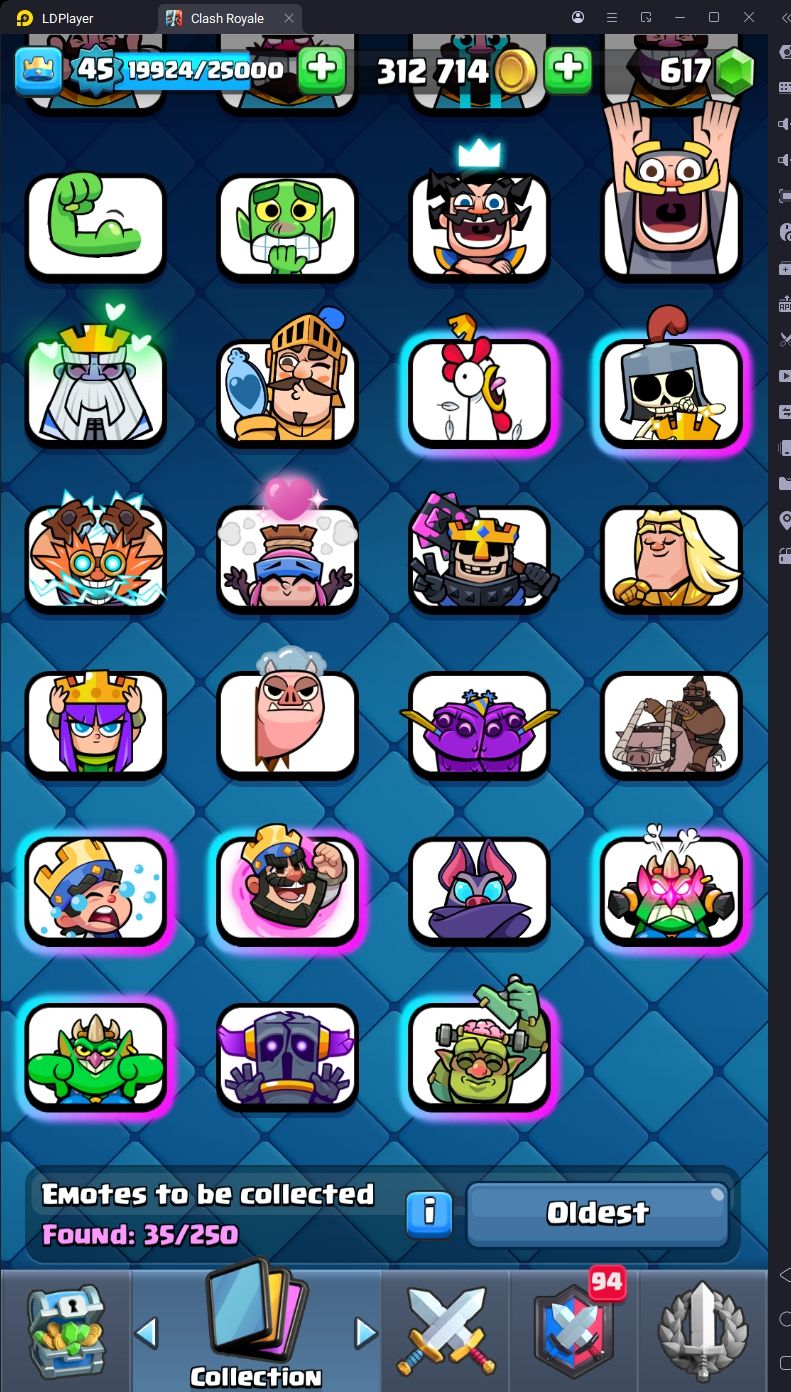Viewport: 791px width, 1392px height.
Task: Switch to the Battle crossed swords tab
Action: pos(445,1332)
